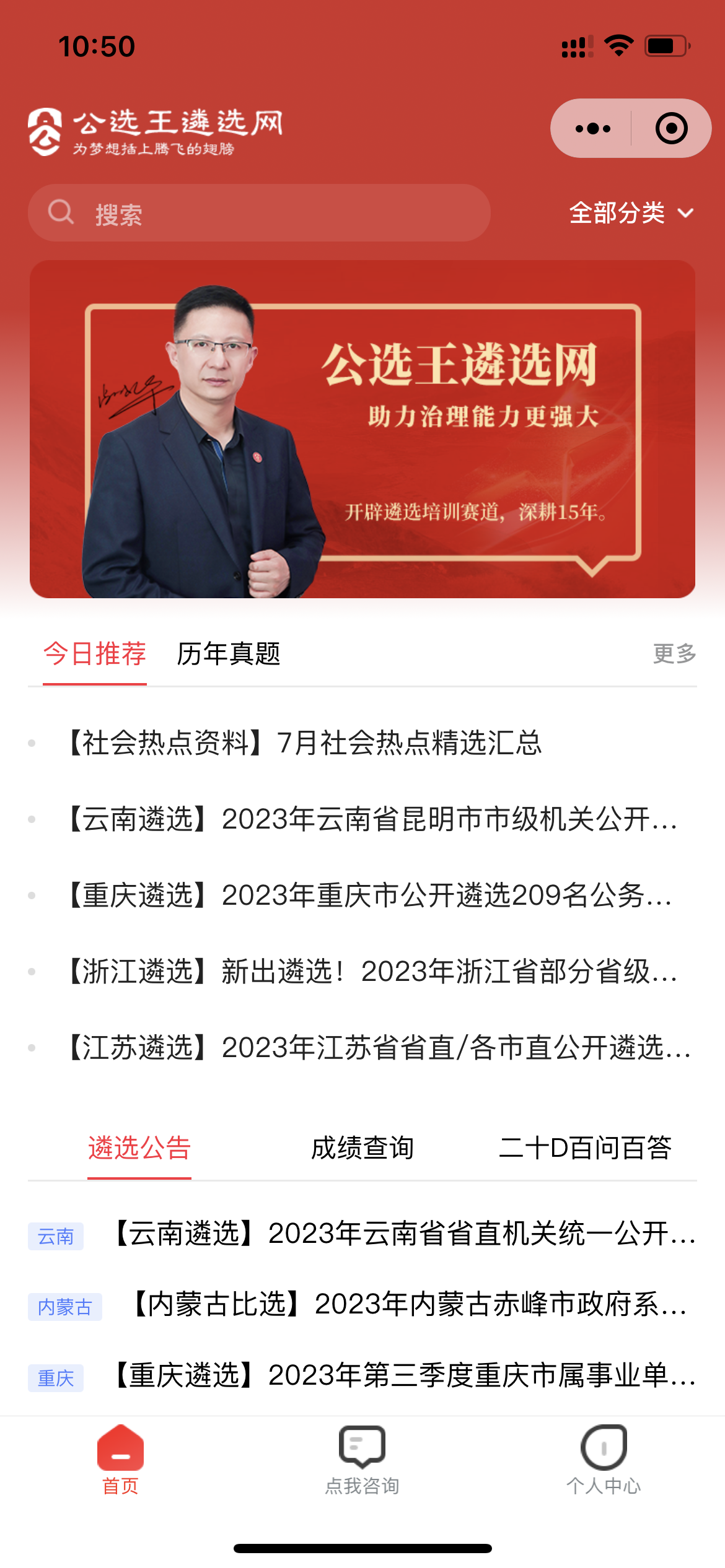Tap the 搜索 search field

[259, 214]
